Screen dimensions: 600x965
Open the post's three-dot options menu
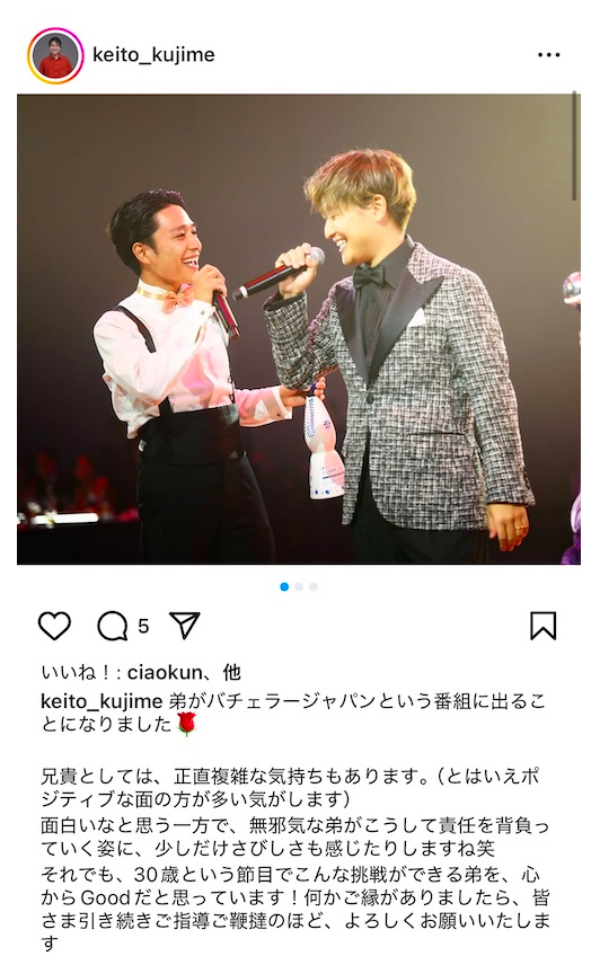tap(548, 55)
